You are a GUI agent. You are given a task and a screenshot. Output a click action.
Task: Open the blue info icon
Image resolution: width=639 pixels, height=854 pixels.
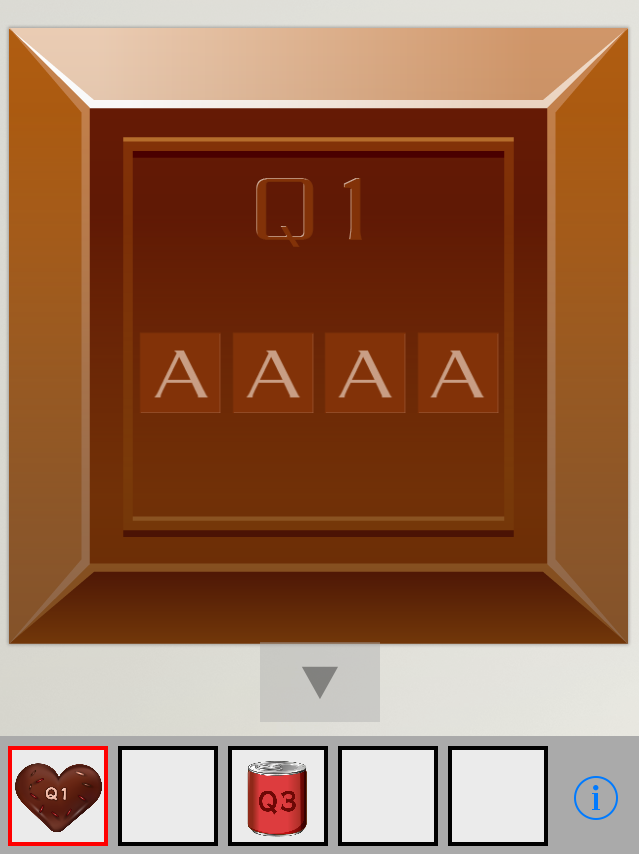click(x=596, y=797)
